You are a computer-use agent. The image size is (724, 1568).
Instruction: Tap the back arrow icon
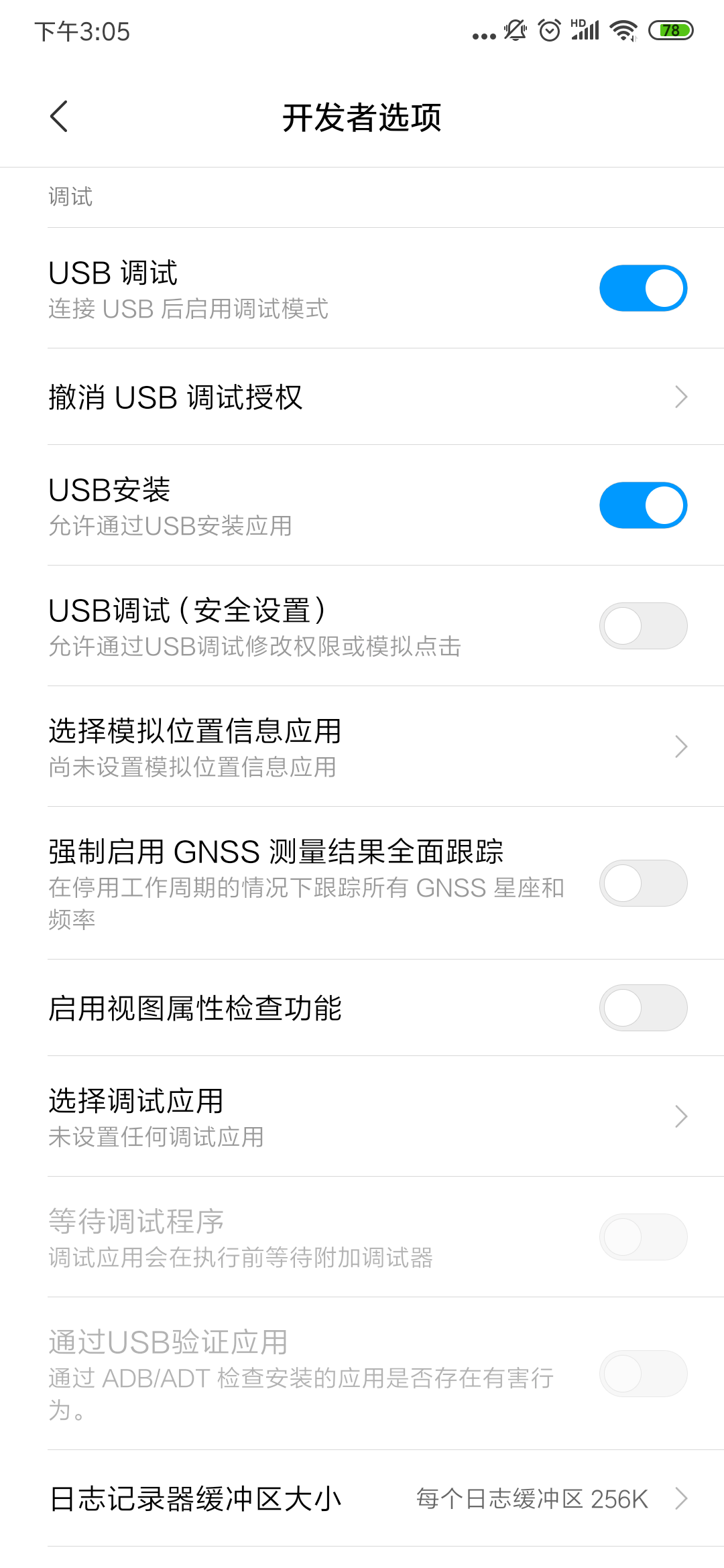[59, 116]
